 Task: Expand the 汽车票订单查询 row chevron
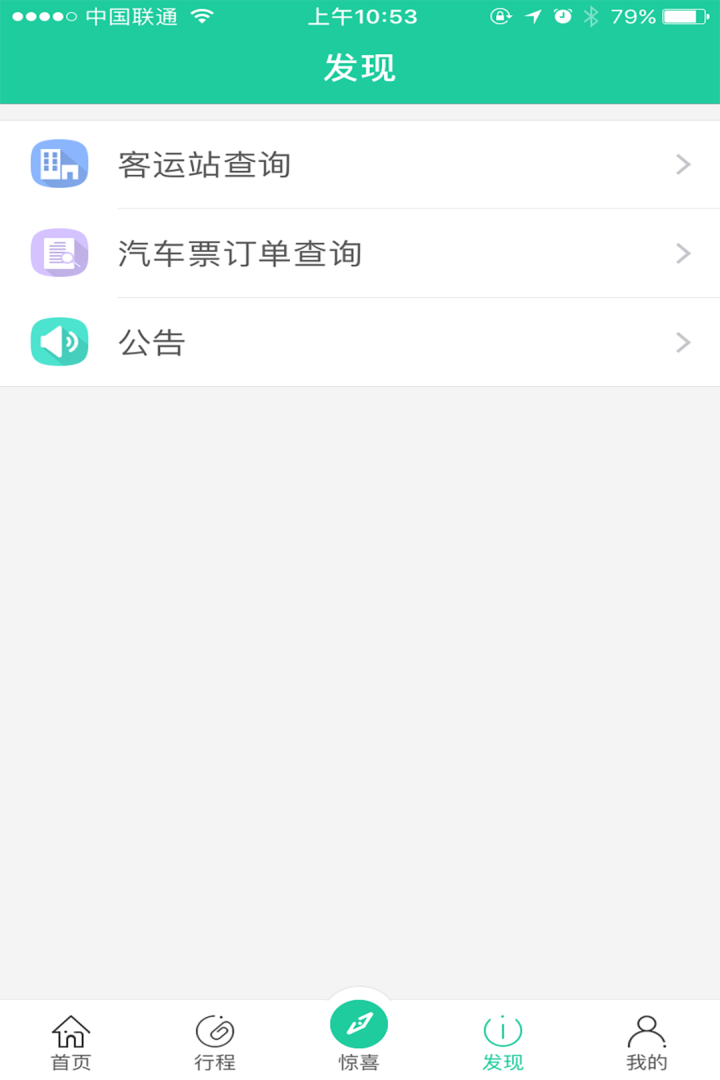pyautogui.click(x=682, y=253)
